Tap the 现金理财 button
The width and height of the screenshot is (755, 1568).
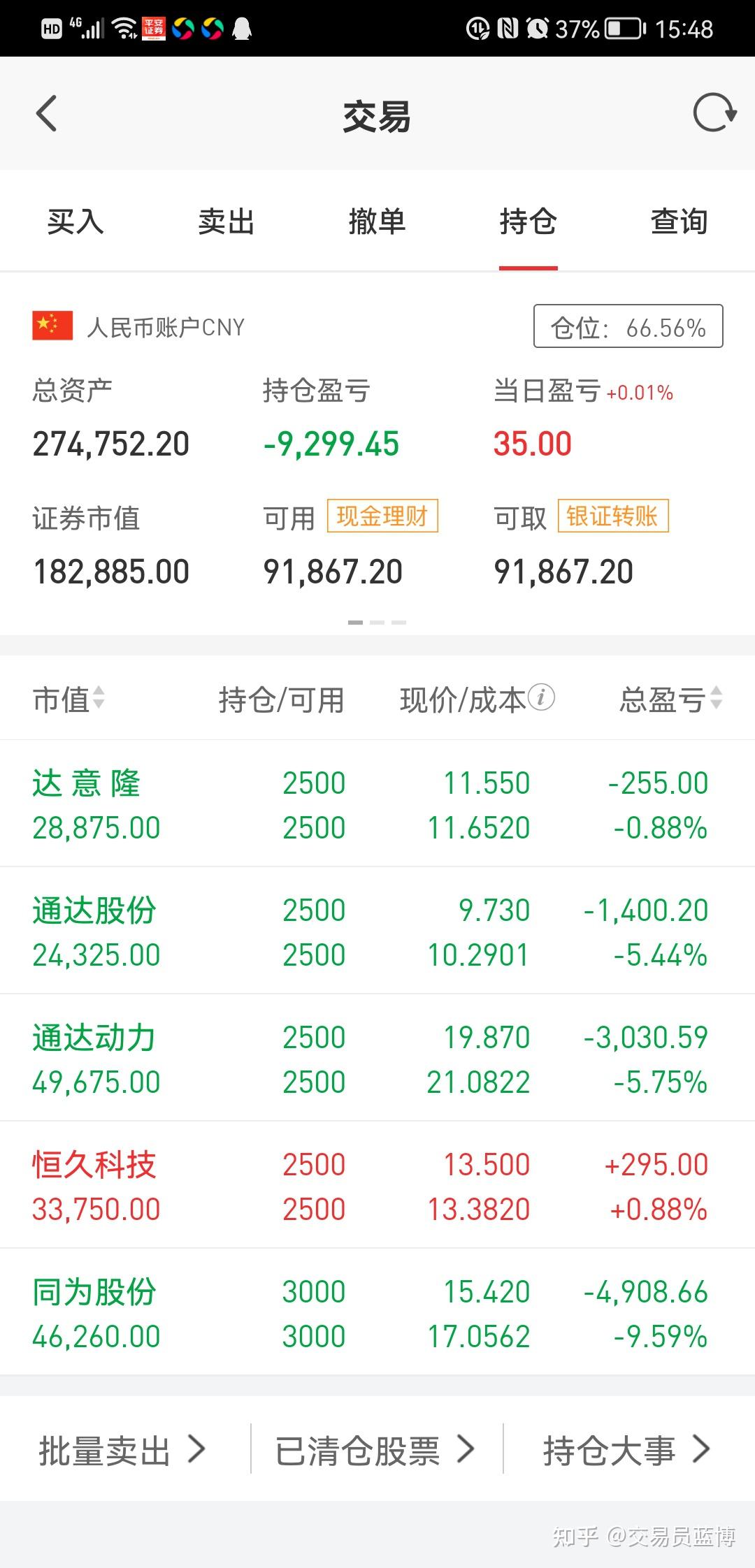tap(382, 516)
